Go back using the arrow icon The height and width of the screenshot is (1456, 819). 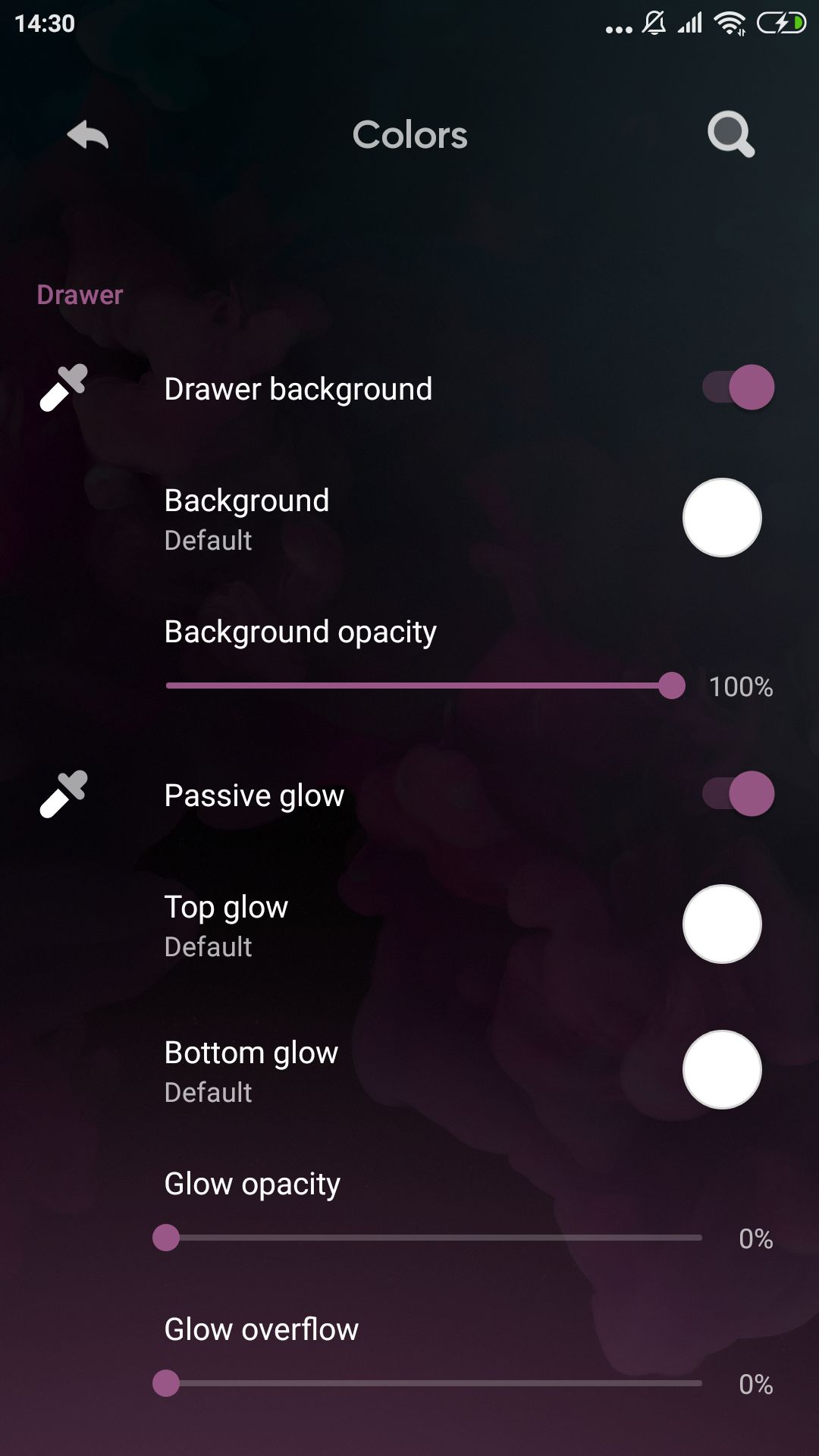pyautogui.click(x=88, y=135)
